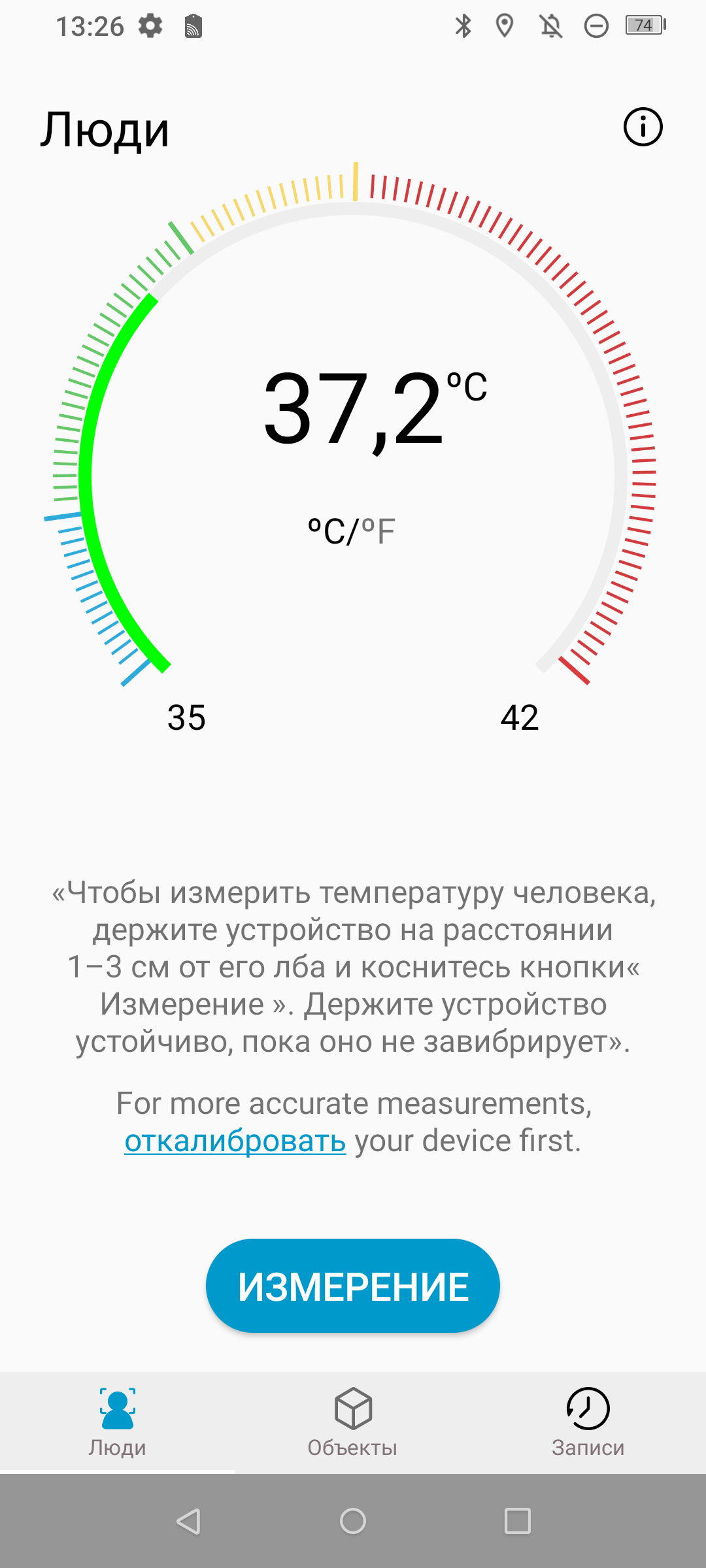Open recent apps with square button
Screen dimensions: 706x1568
pyautogui.click(x=518, y=1521)
